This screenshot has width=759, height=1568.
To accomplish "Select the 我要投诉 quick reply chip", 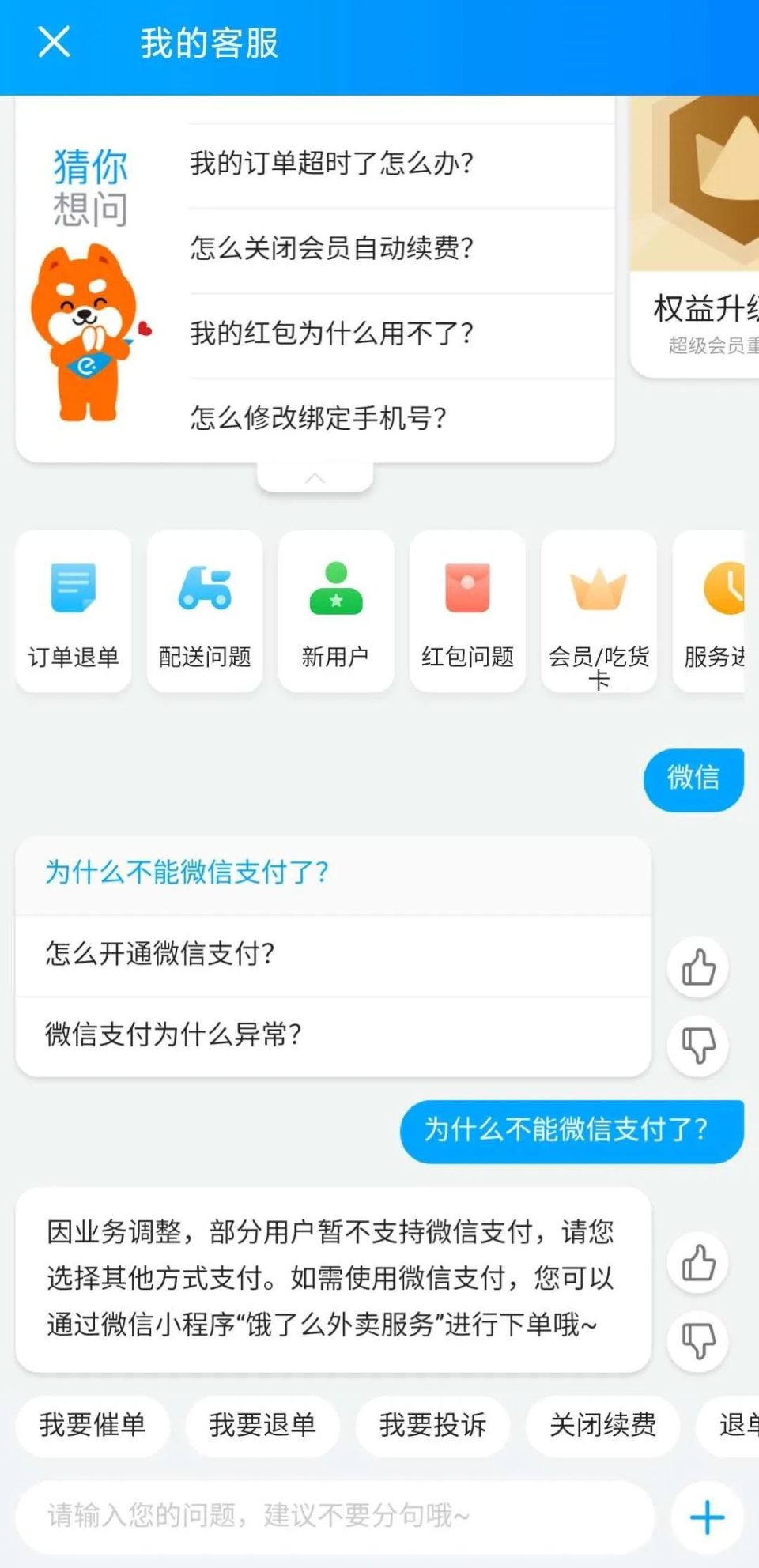I will tap(432, 1425).
